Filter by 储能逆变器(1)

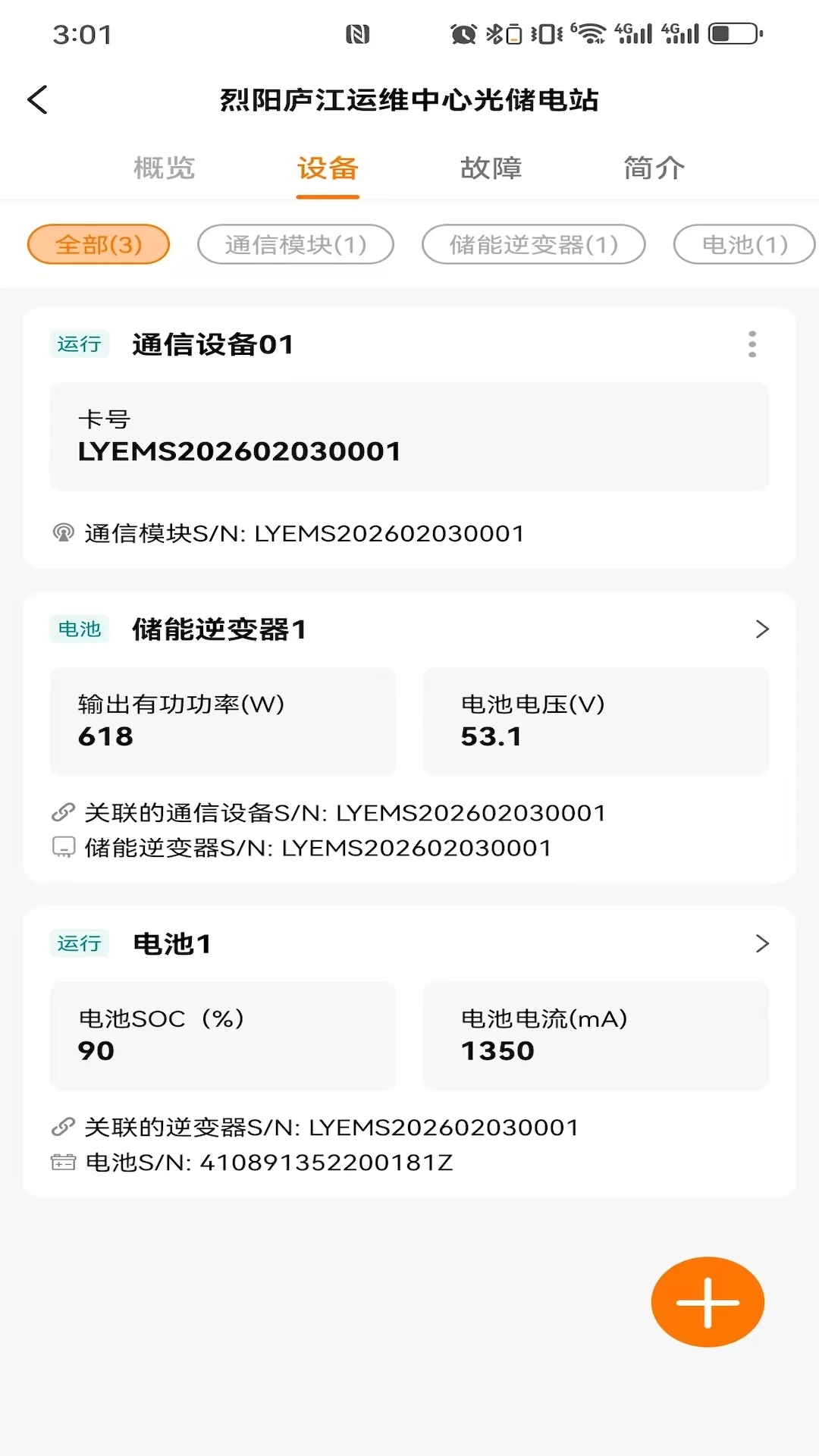coord(534,244)
